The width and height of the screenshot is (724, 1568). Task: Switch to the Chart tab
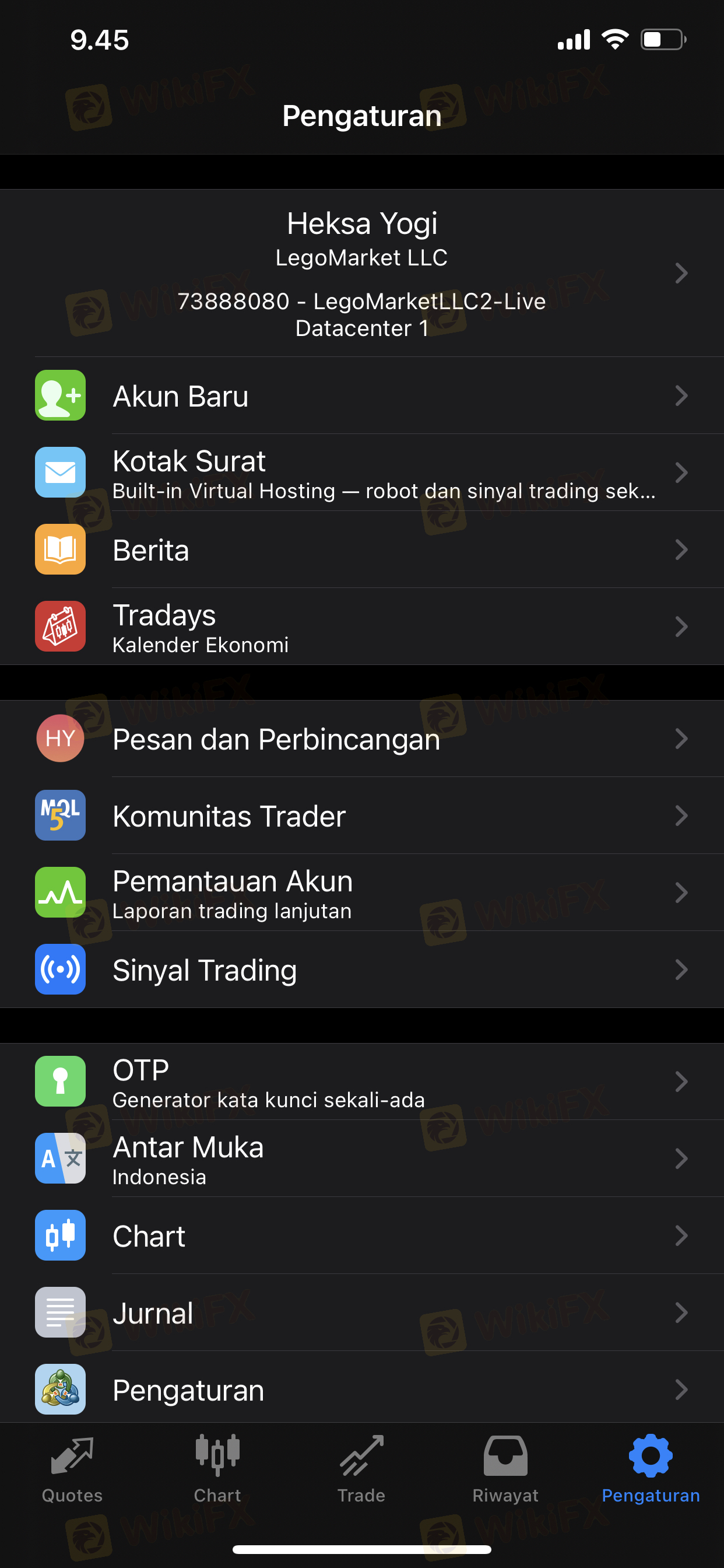pos(217,1468)
